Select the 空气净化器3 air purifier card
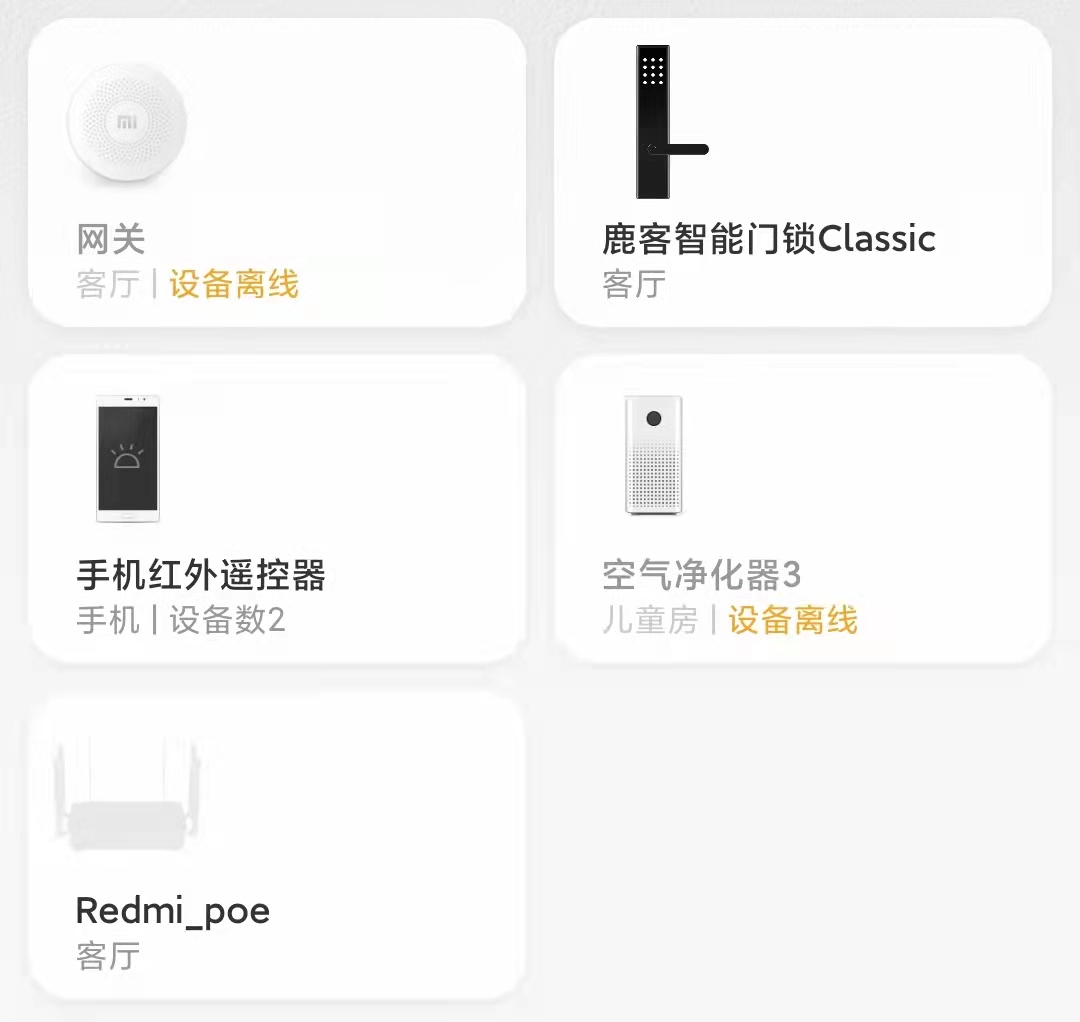The image size is (1080, 1022). pyautogui.click(x=803, y=509)
